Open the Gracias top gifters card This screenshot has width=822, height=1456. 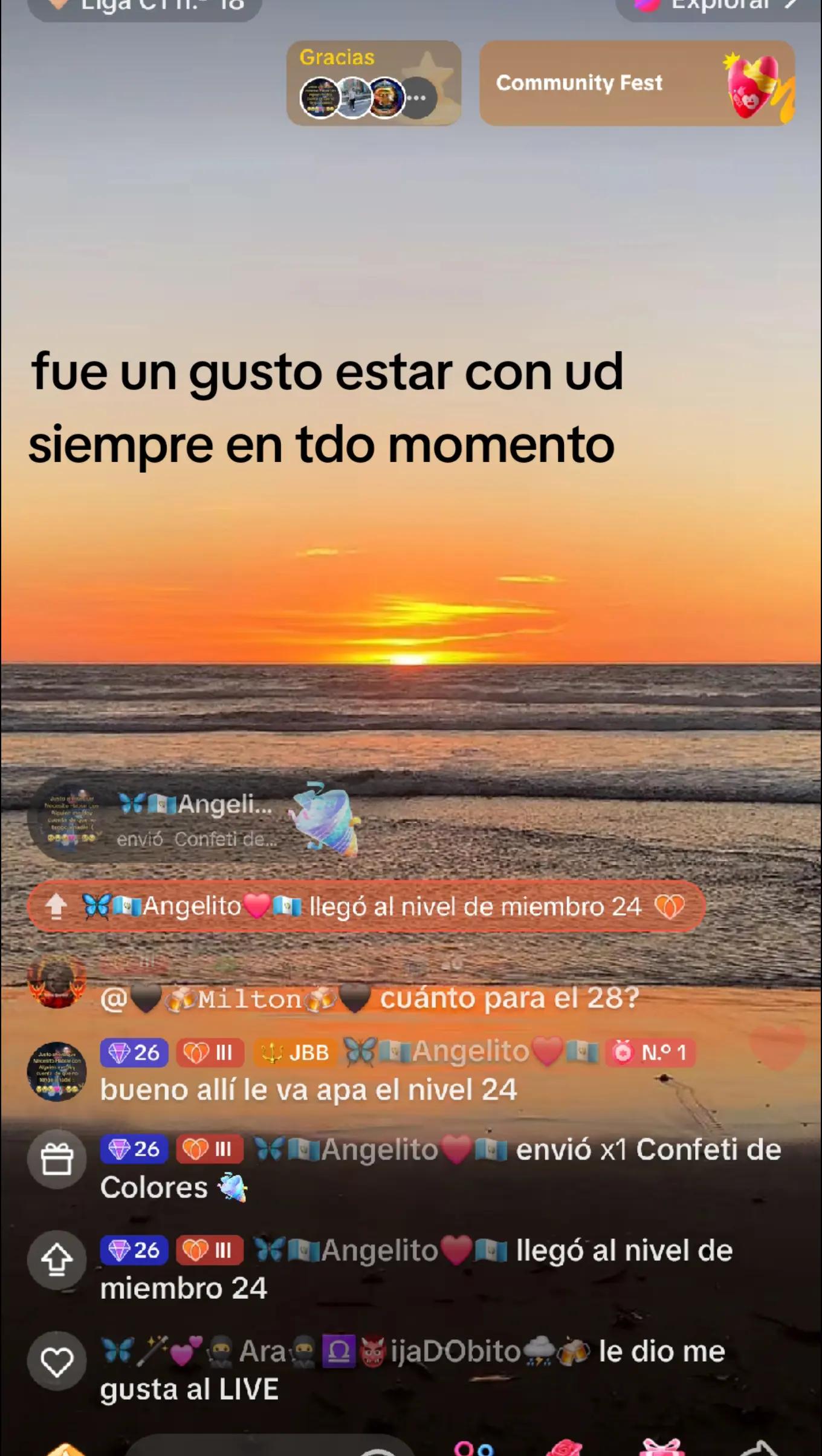[x=374, y=83]
